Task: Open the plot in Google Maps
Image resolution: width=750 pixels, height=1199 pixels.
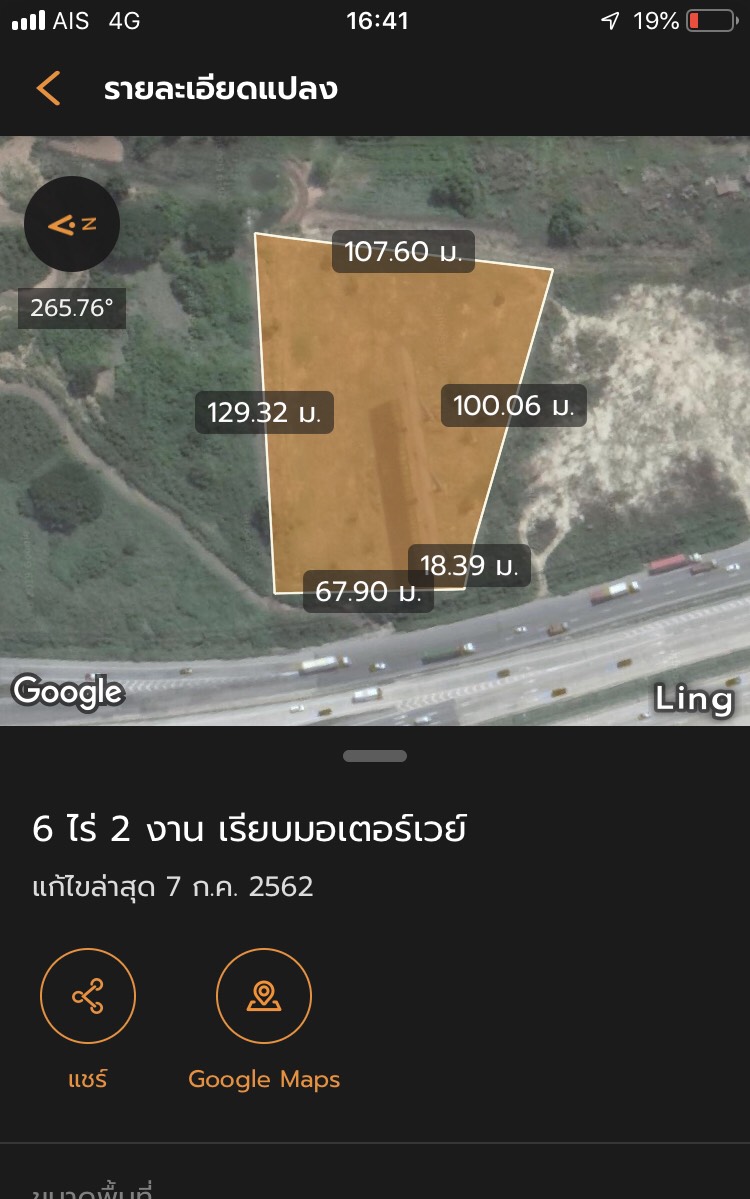Action: (263, 996)
